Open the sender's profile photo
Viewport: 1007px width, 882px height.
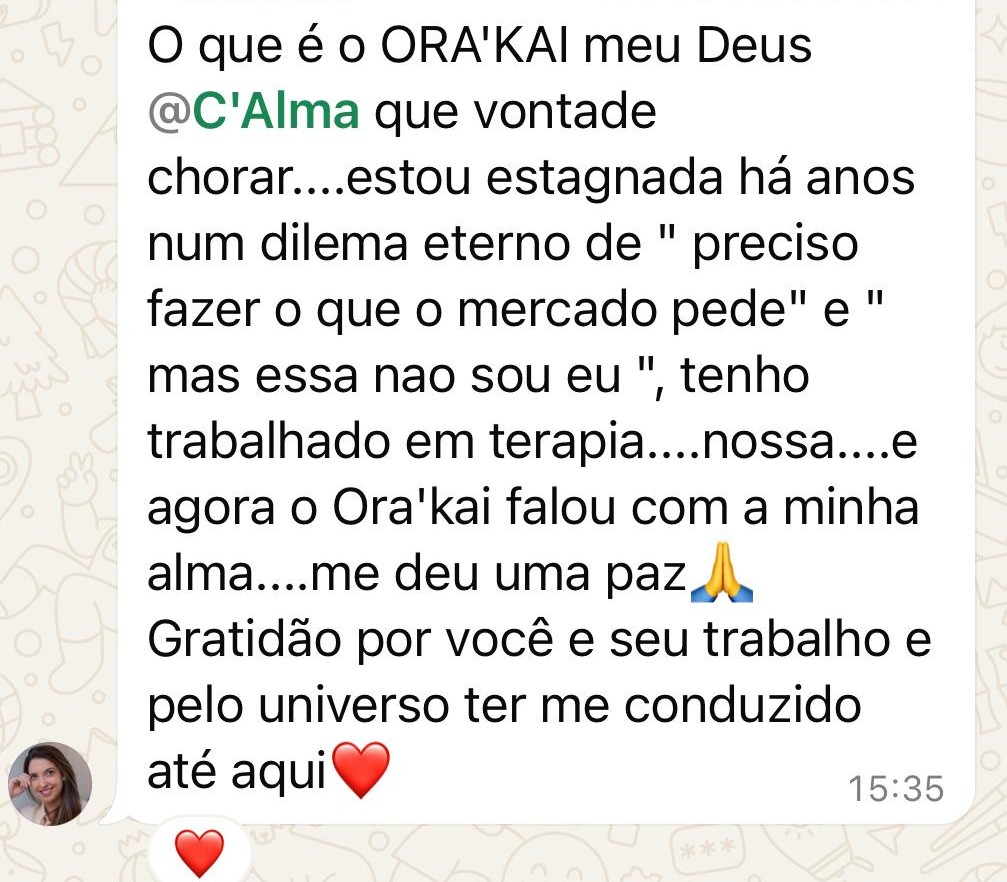50,783
